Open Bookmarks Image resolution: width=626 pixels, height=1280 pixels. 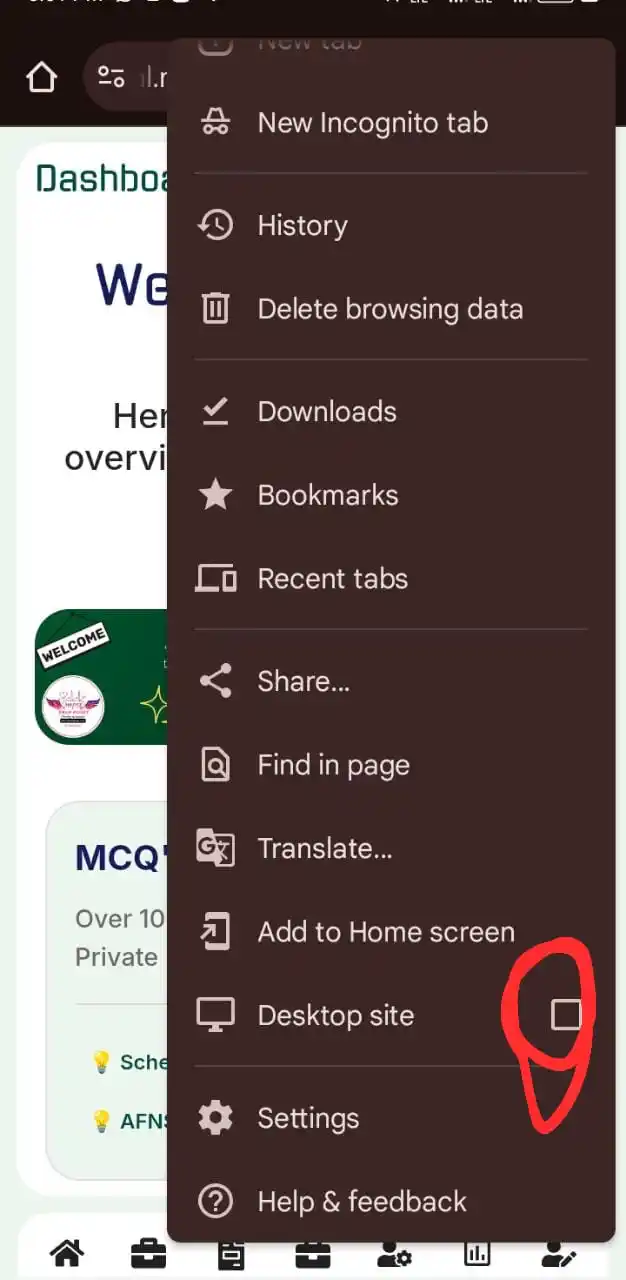click(x=328, y=495)
